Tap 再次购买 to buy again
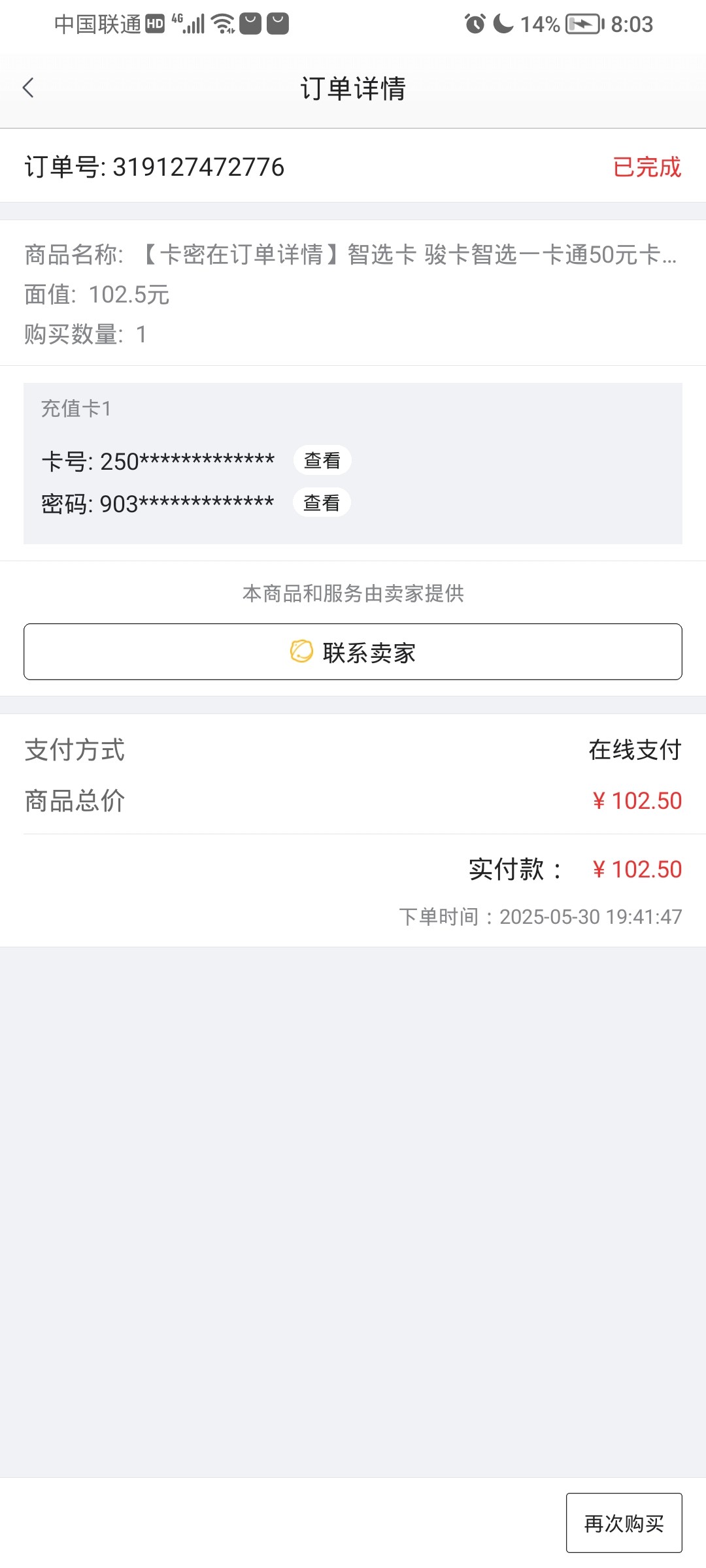This screenshot has height=1568, width=706. pyautogui.click(x=624, y=1523)
